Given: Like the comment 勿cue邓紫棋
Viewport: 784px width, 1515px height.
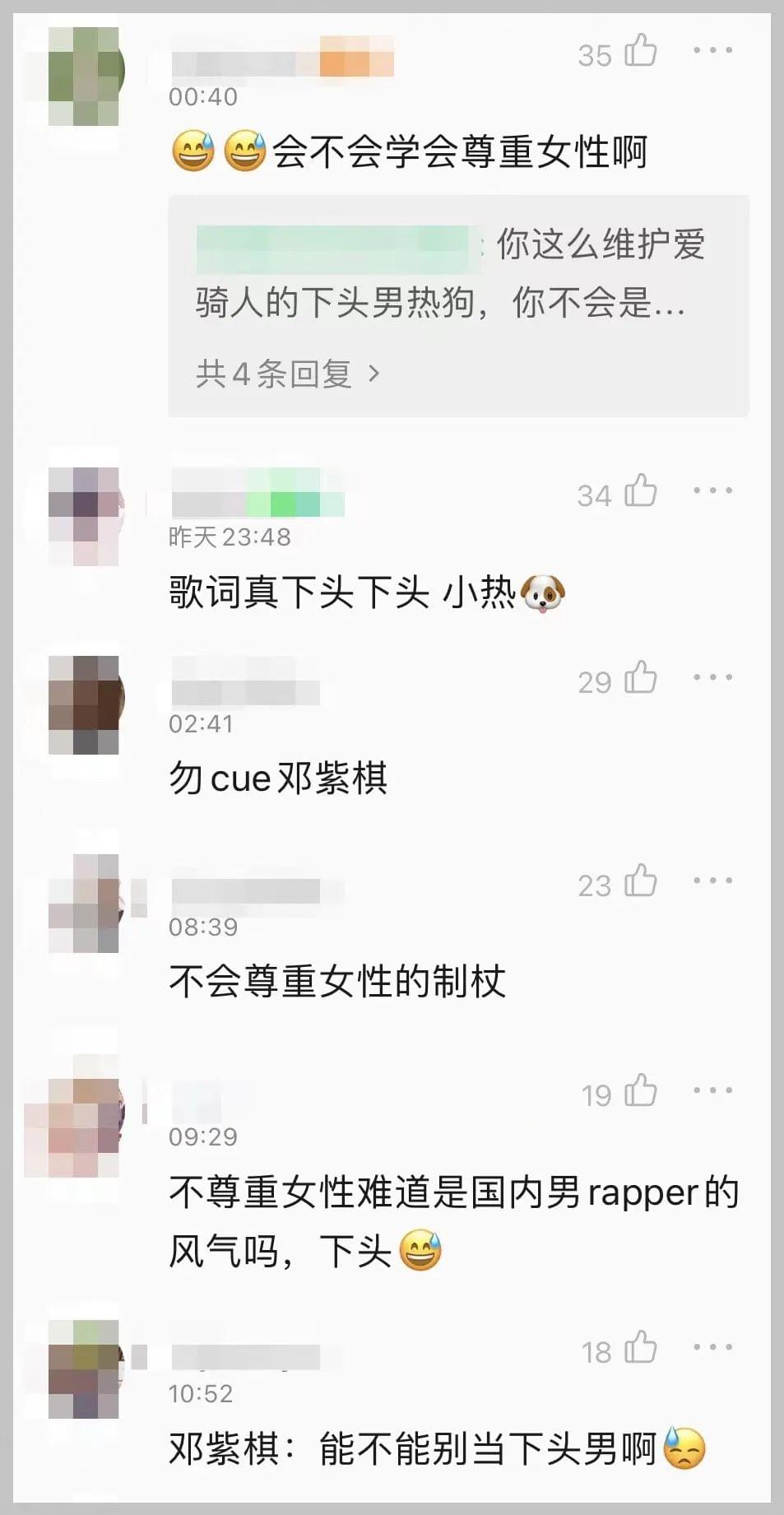Looking at the screenshot, I should [x=640, y=679].
